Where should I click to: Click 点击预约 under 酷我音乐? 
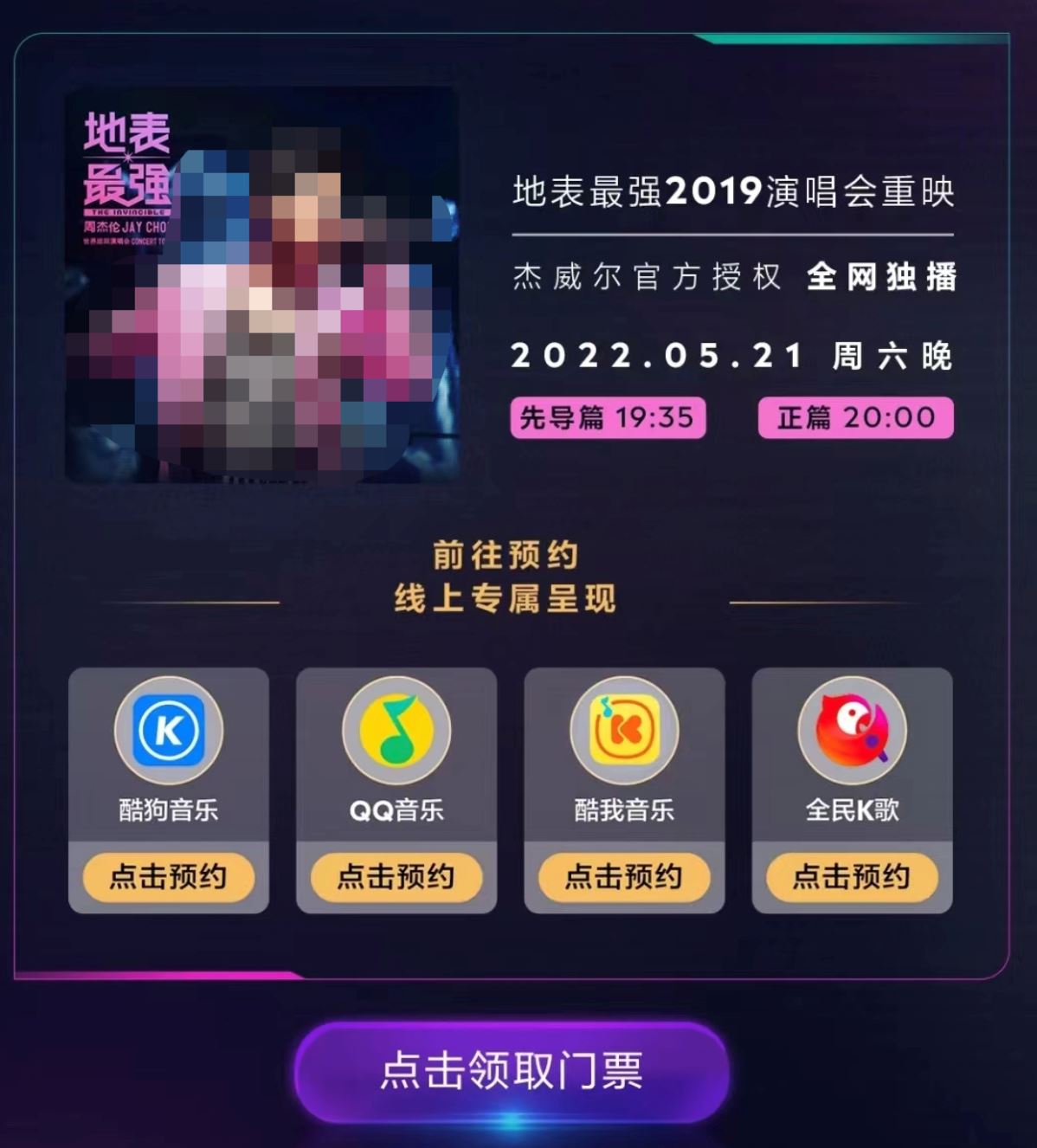pos(625,877)
